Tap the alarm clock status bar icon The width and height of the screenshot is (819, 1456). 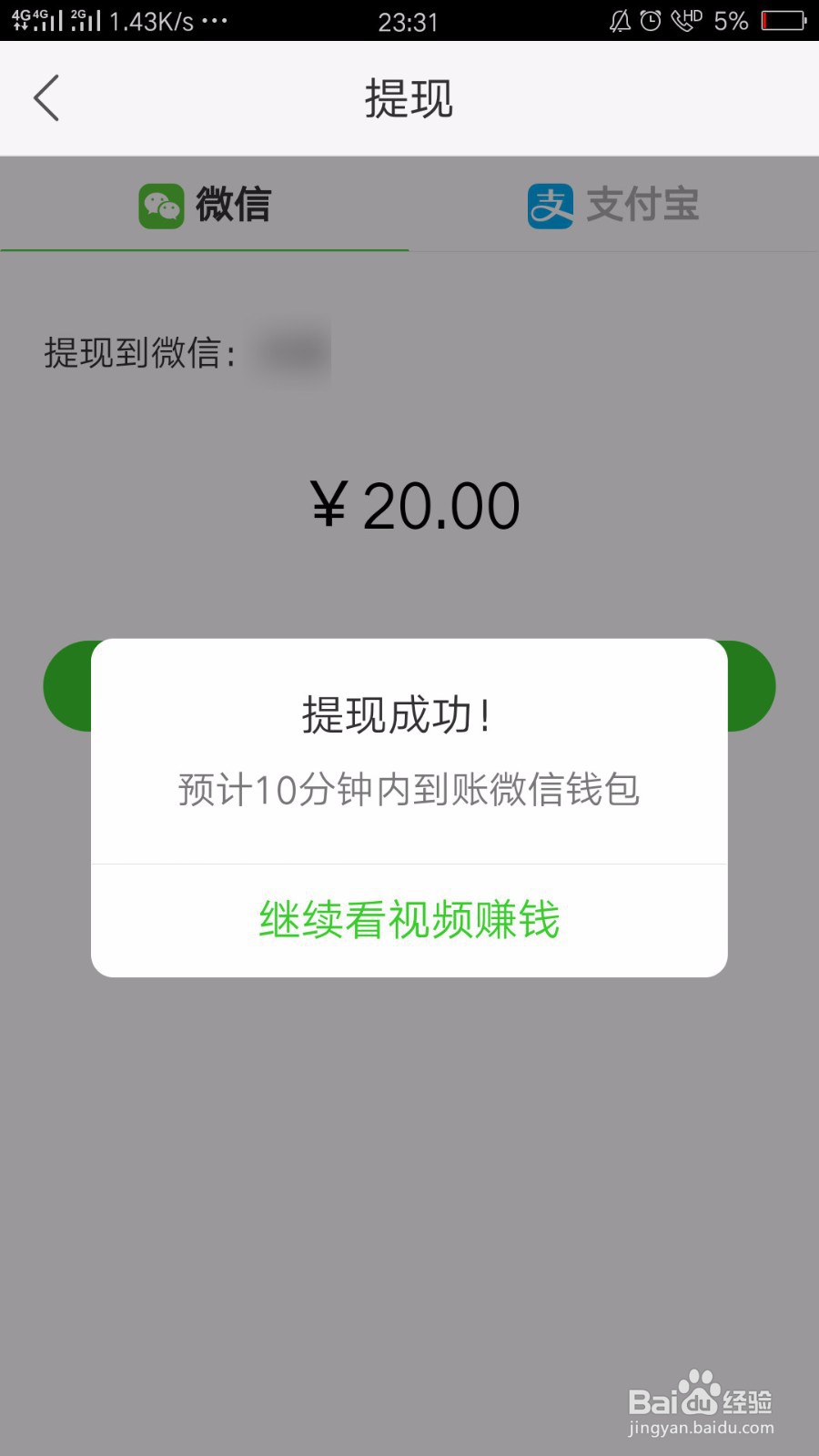point(650,20)
